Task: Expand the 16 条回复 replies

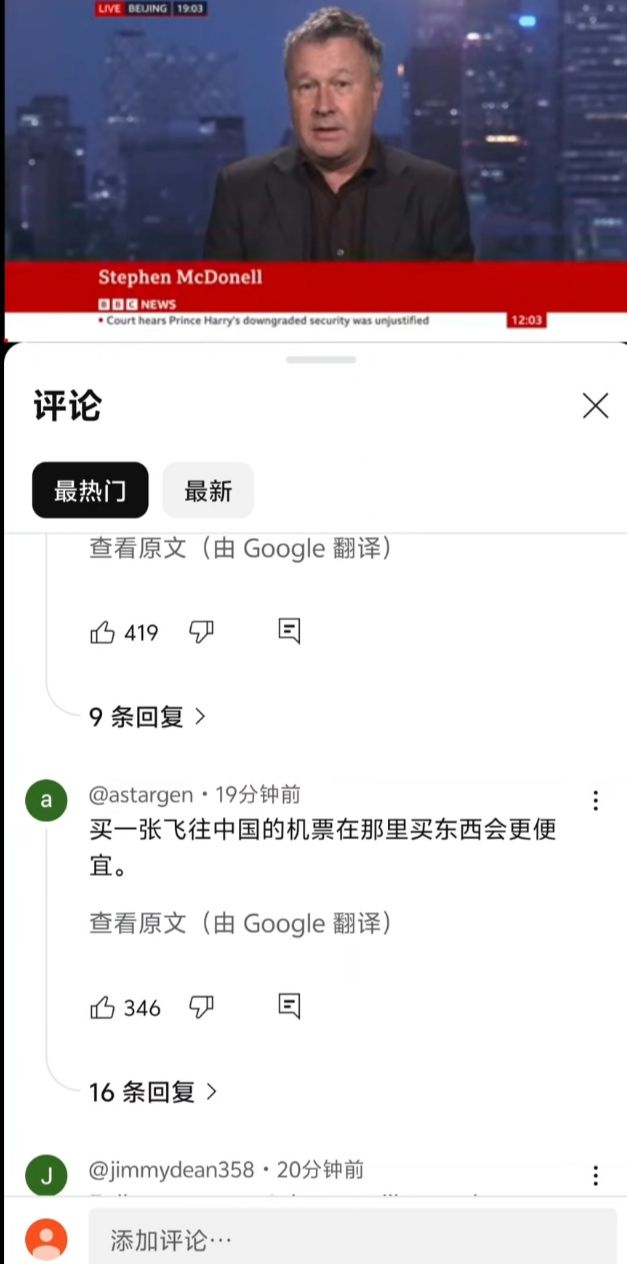Action: (x=153, y=1092)
